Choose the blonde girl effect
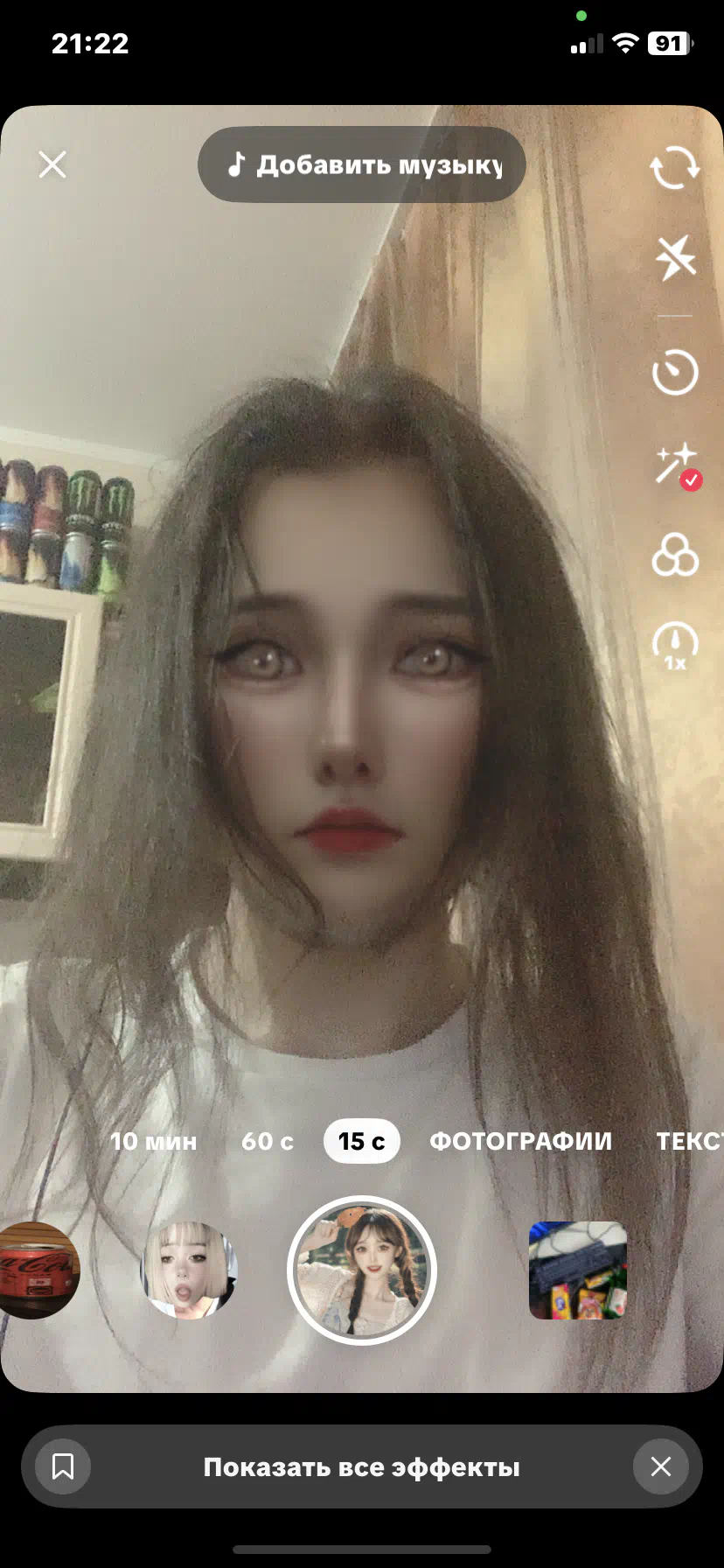 tap(190, 1270)
